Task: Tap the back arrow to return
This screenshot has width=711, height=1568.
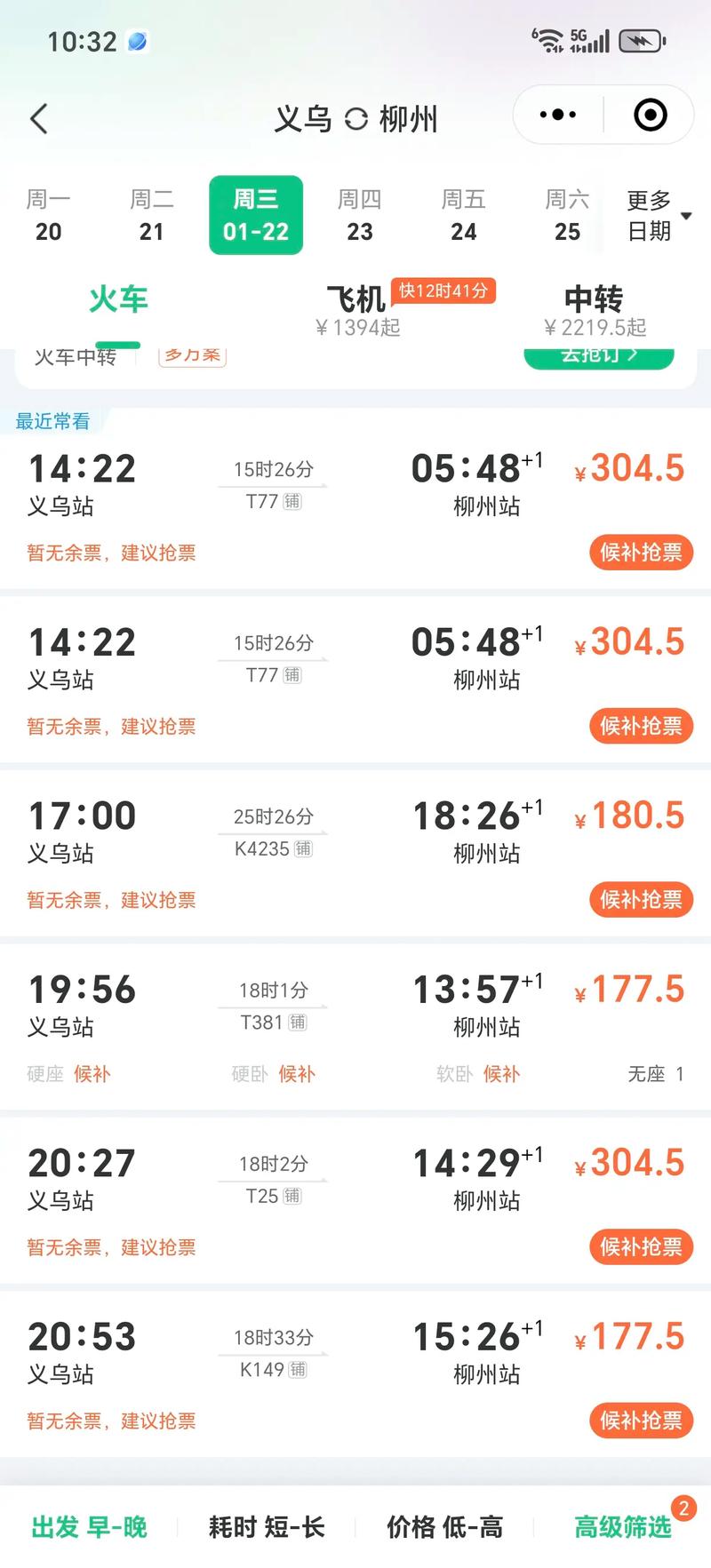Action: point(37,117)
